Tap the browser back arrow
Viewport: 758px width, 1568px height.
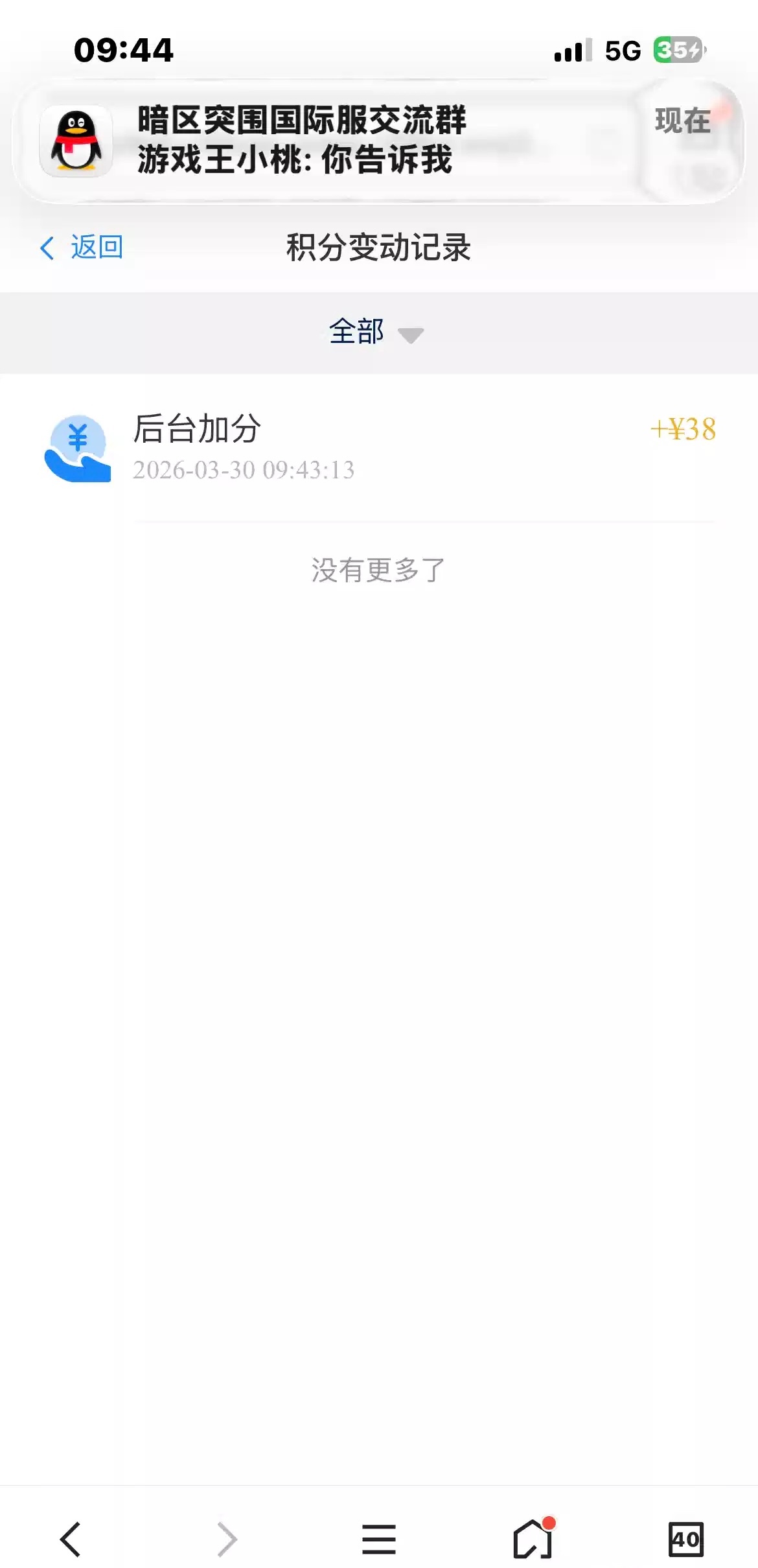click(71, 1539)
